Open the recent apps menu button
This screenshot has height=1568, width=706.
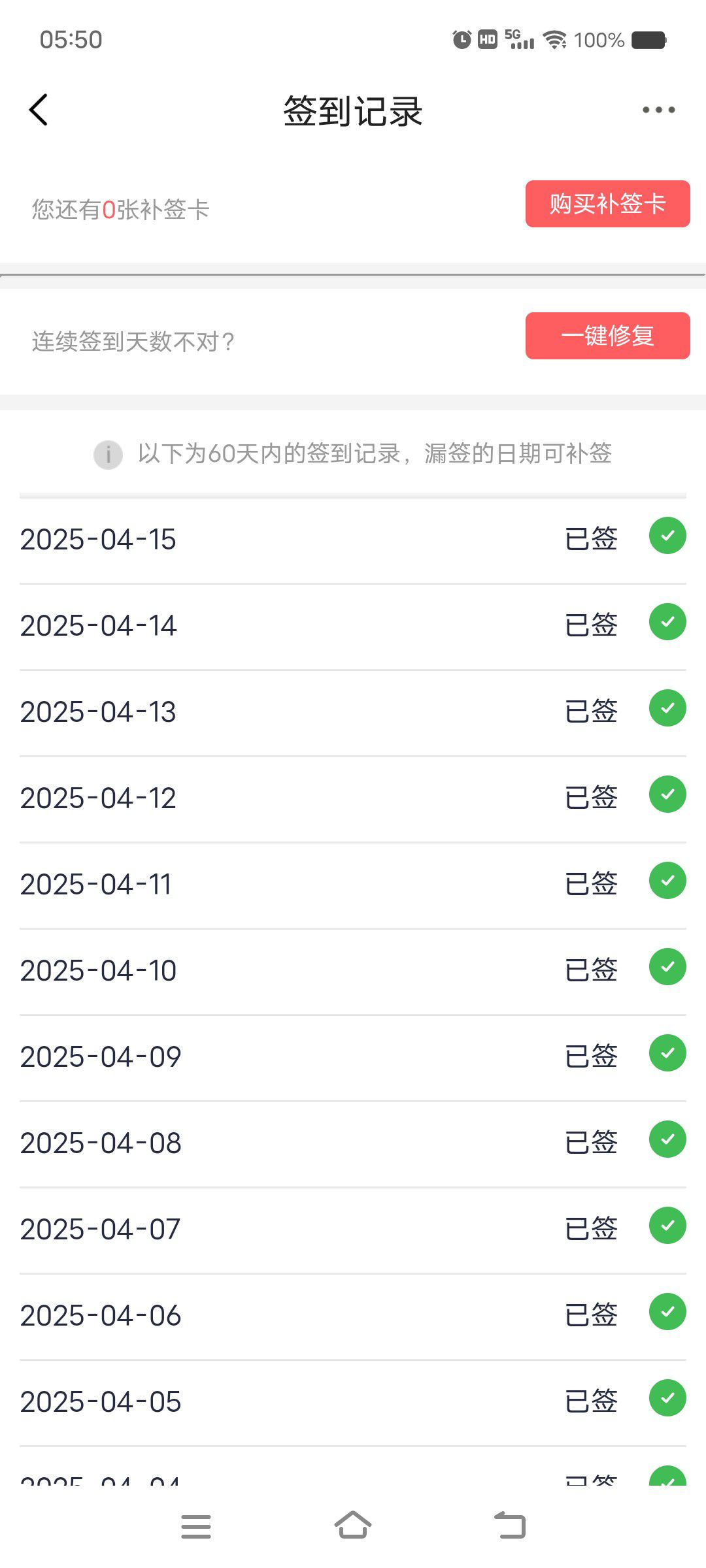pos(196,1526)
